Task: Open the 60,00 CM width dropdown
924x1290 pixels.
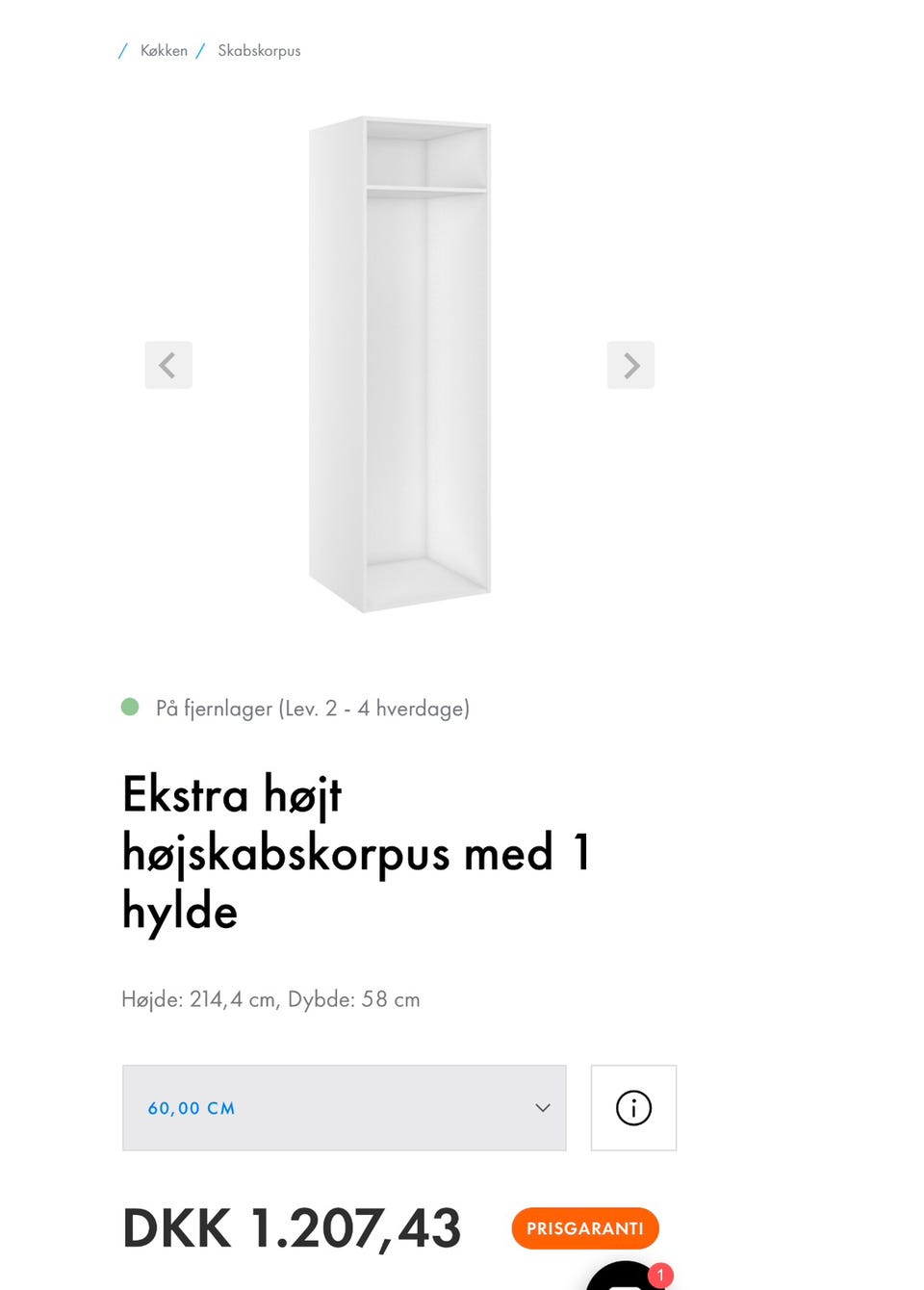Action: (344, 1108)
